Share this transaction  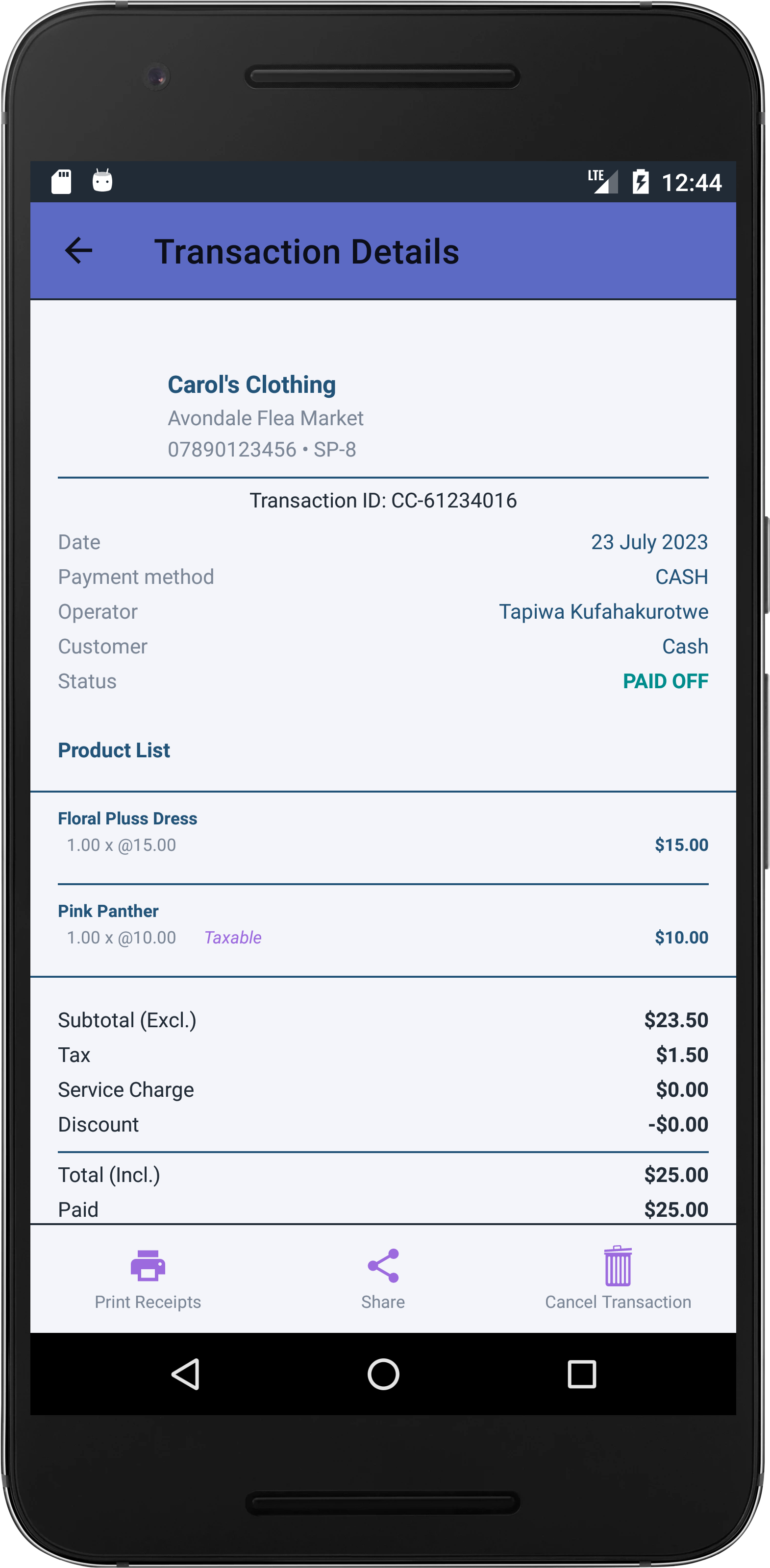tap(383, 1279)
